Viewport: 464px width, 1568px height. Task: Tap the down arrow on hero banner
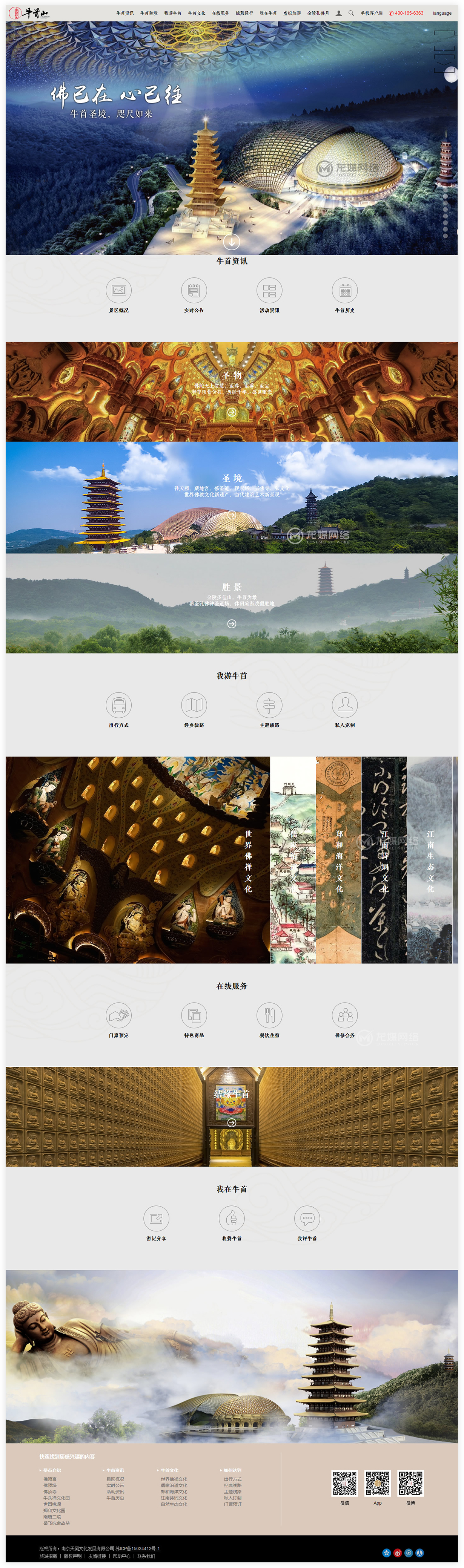click(x=231, y=242)
